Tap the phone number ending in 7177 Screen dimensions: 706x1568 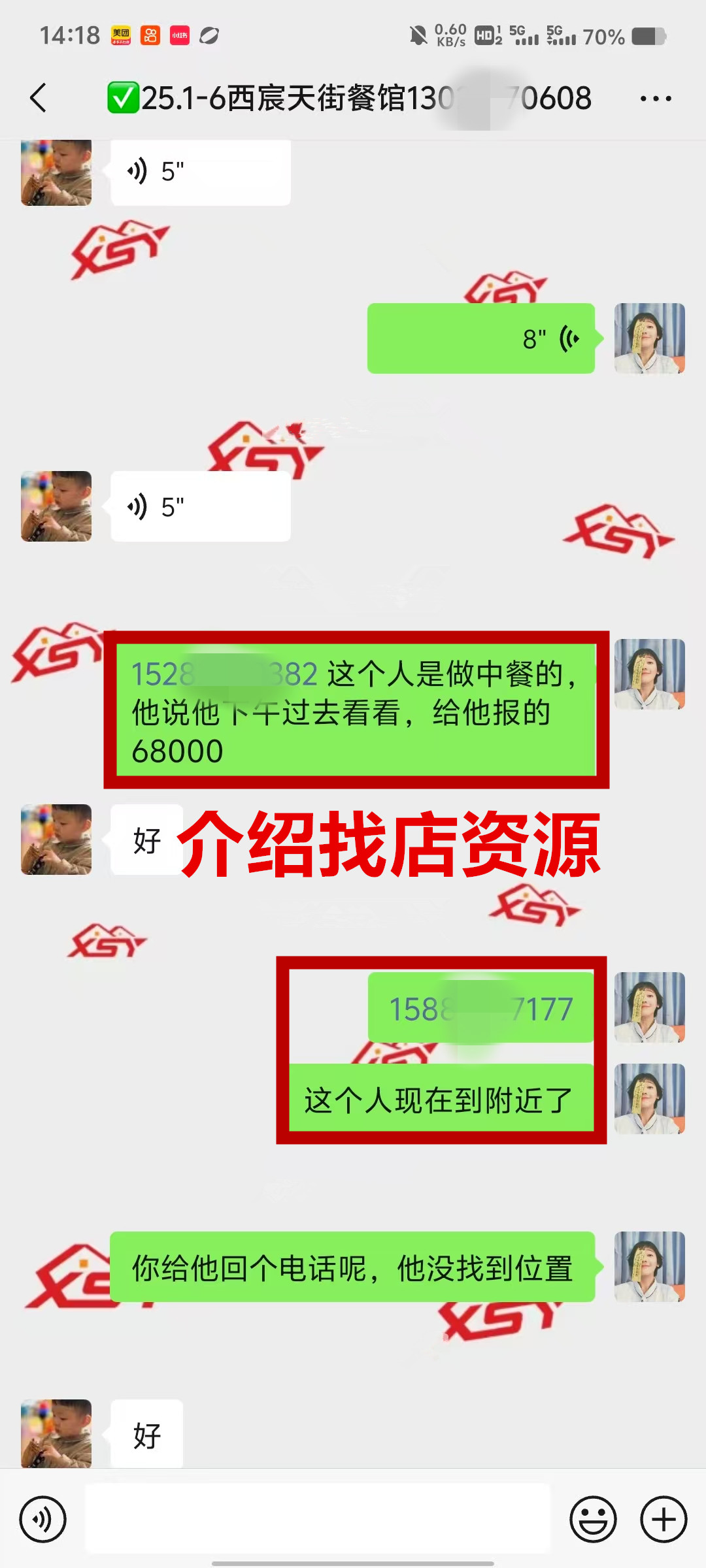click(481, 1009)
